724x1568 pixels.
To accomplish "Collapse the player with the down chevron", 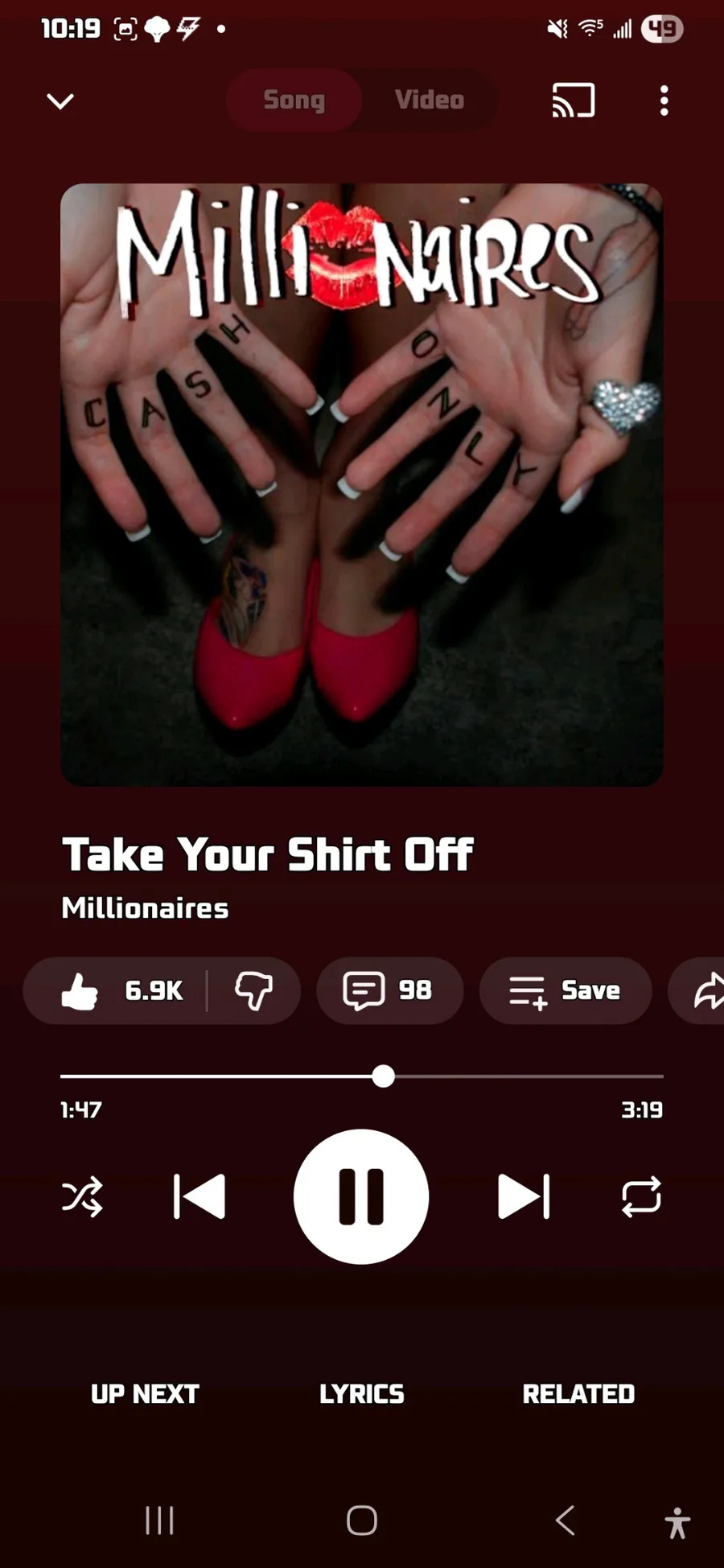I will 60,101.
